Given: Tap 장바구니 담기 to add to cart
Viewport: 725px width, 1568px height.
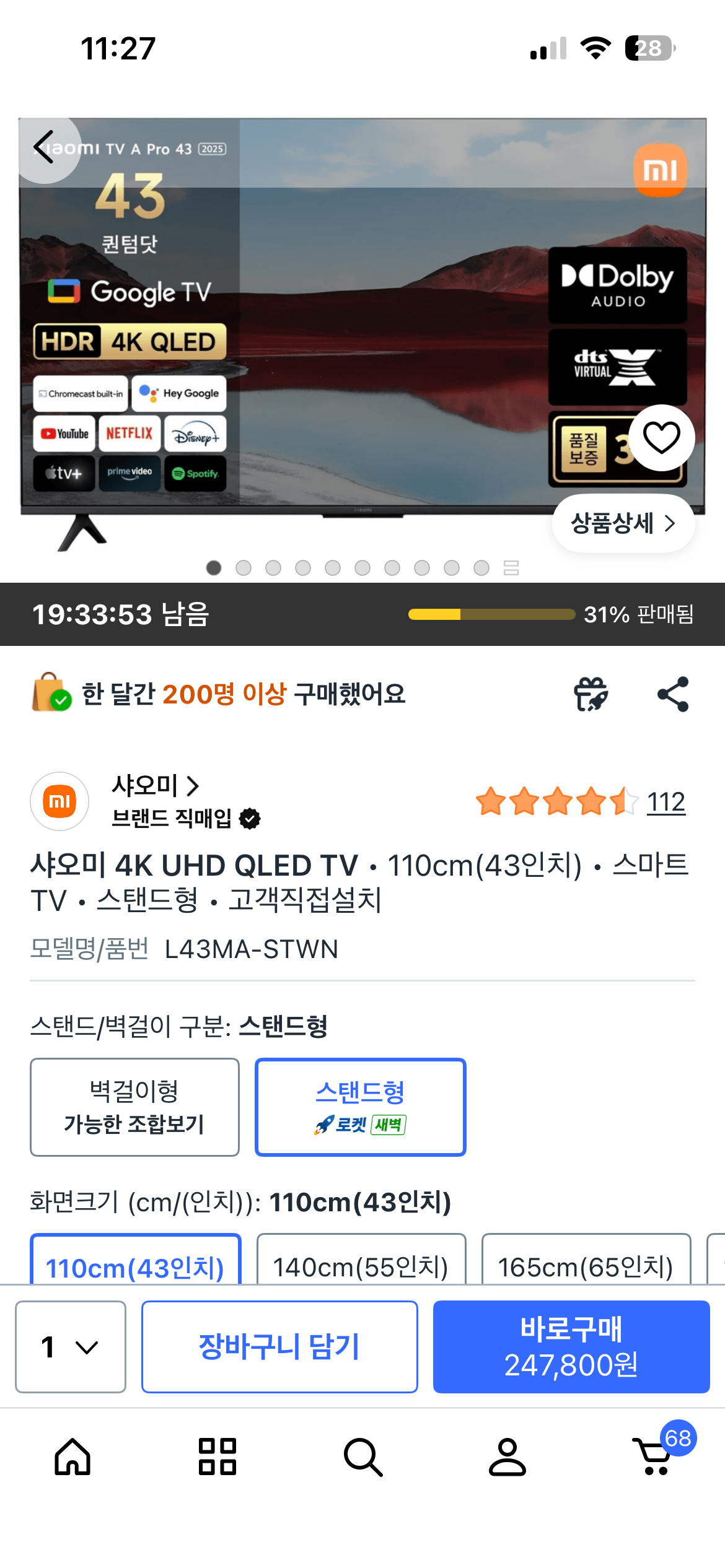Looking at the screenshot, I should point(279,1345).
